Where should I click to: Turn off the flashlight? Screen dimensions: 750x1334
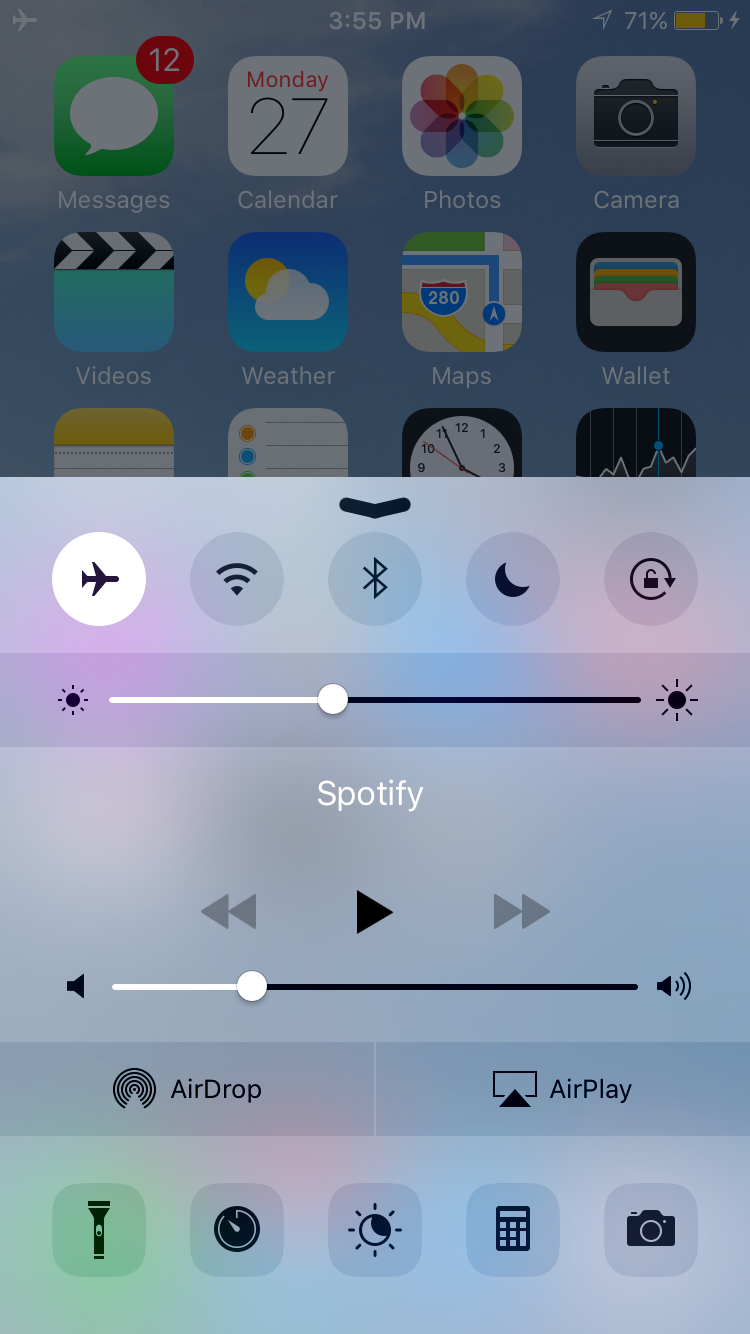(99, 1229)
